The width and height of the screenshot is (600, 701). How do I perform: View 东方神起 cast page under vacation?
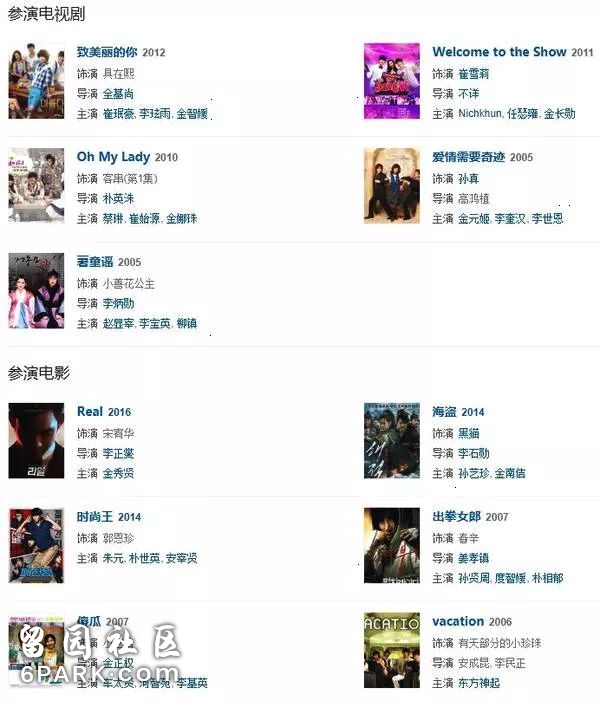(481, 683)
